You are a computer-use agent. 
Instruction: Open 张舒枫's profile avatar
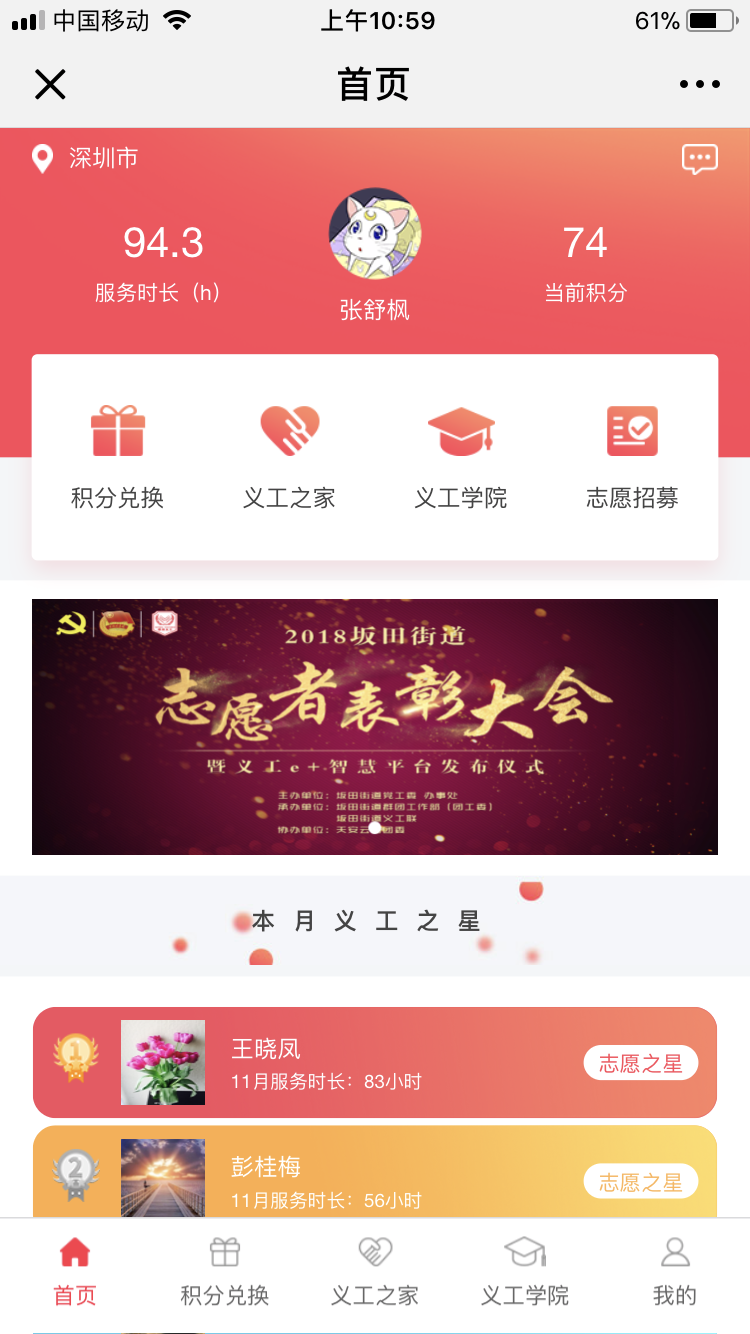(375, 234)
